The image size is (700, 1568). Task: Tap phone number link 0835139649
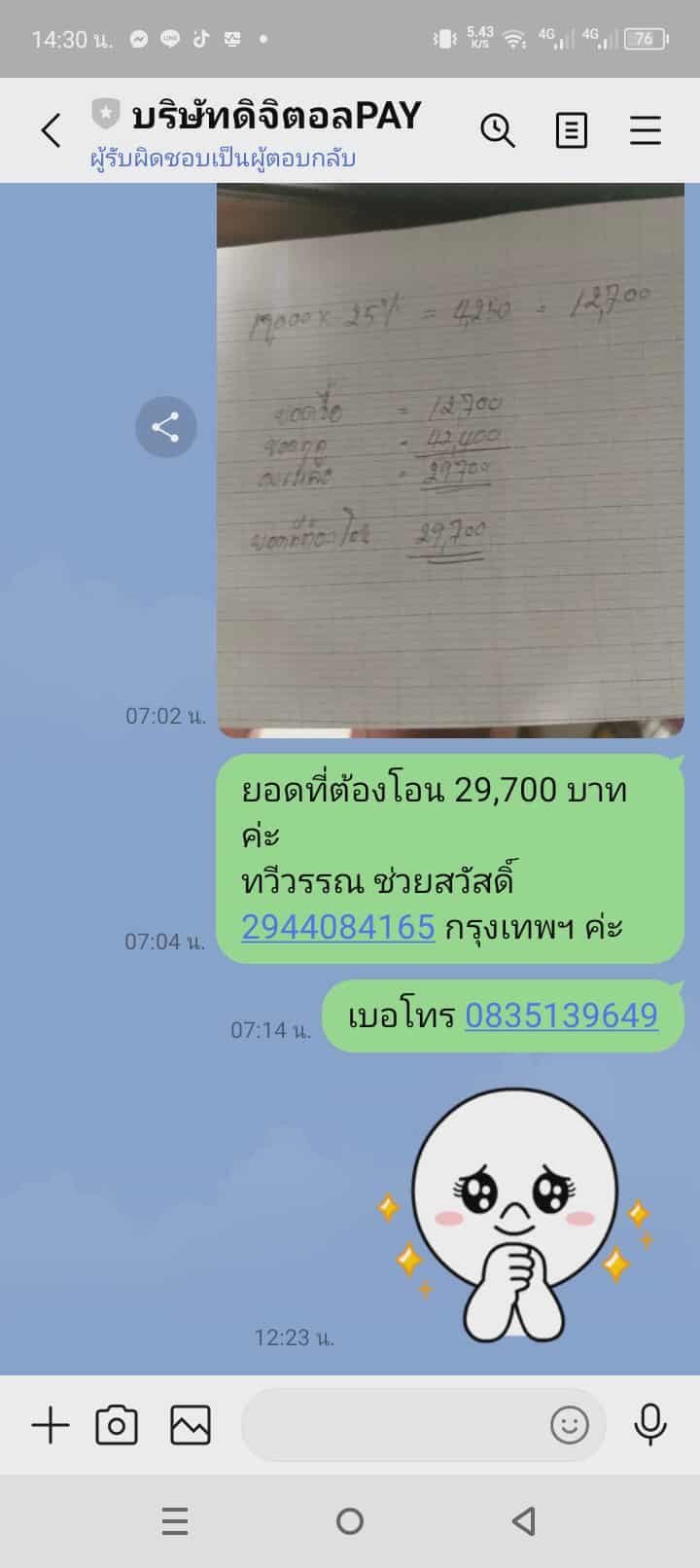tap(561, 1016)
